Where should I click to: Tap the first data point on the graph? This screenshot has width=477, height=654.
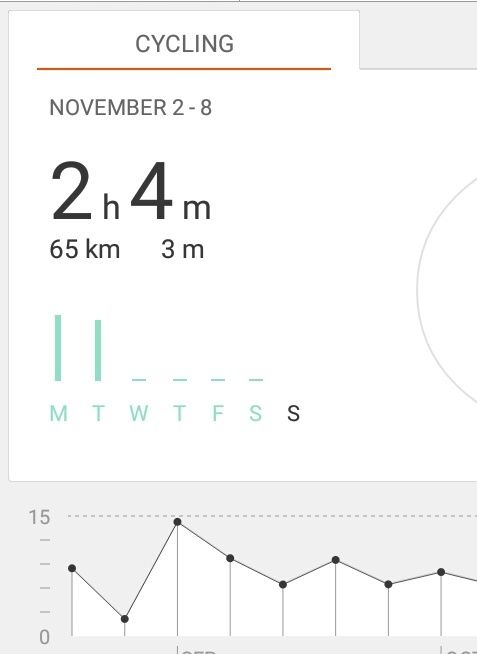[x=72, y=568]
